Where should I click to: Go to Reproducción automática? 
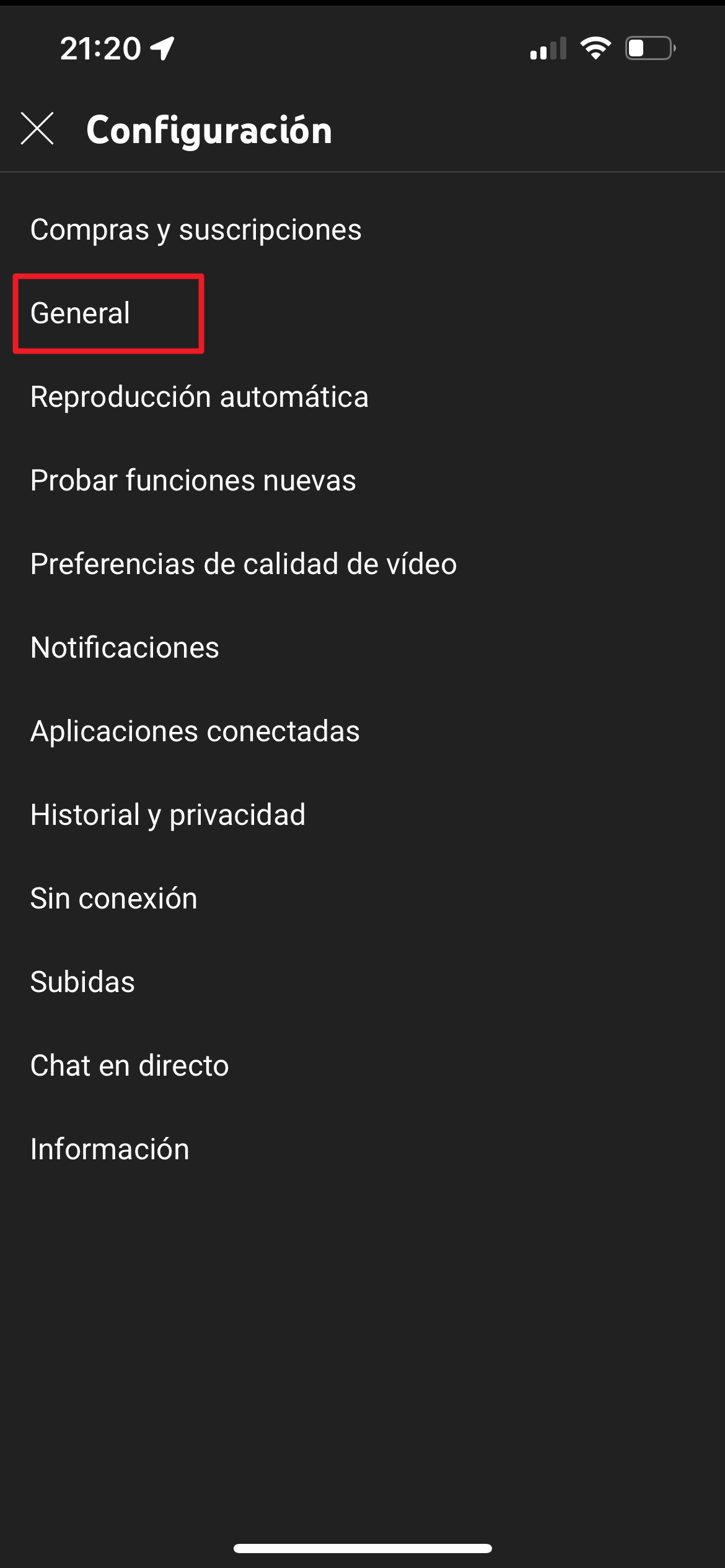click(x=362, y=397)
